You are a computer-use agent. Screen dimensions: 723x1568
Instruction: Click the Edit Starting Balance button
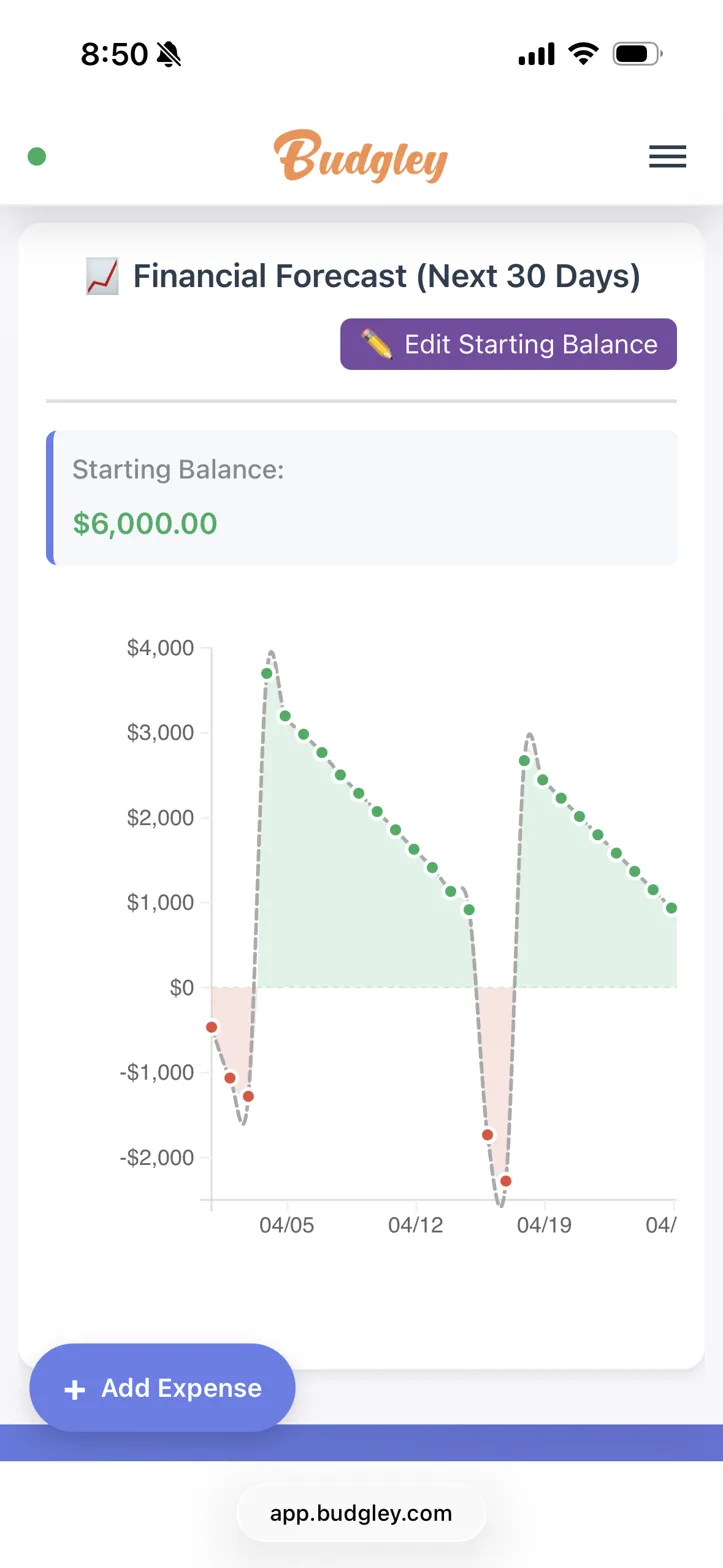pyautogui.click(x=508, y=343)
